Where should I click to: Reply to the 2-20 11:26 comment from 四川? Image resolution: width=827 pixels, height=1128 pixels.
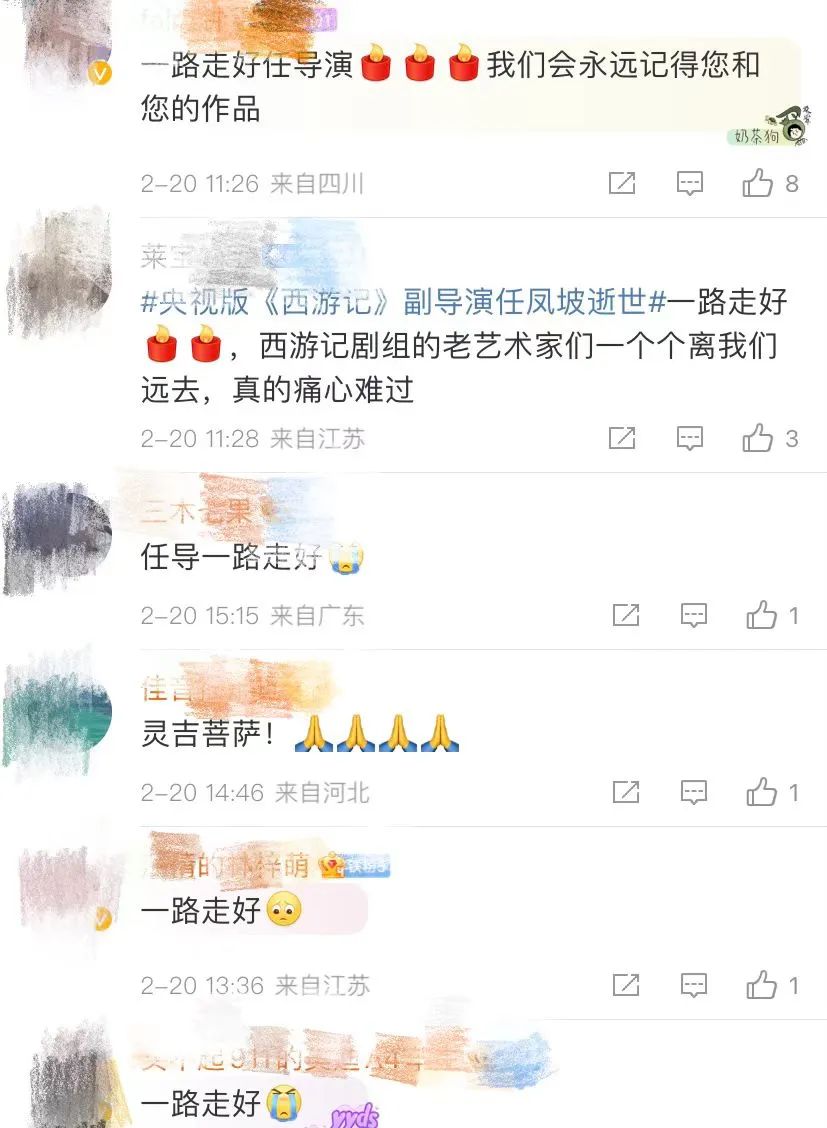tap(690, 183)
